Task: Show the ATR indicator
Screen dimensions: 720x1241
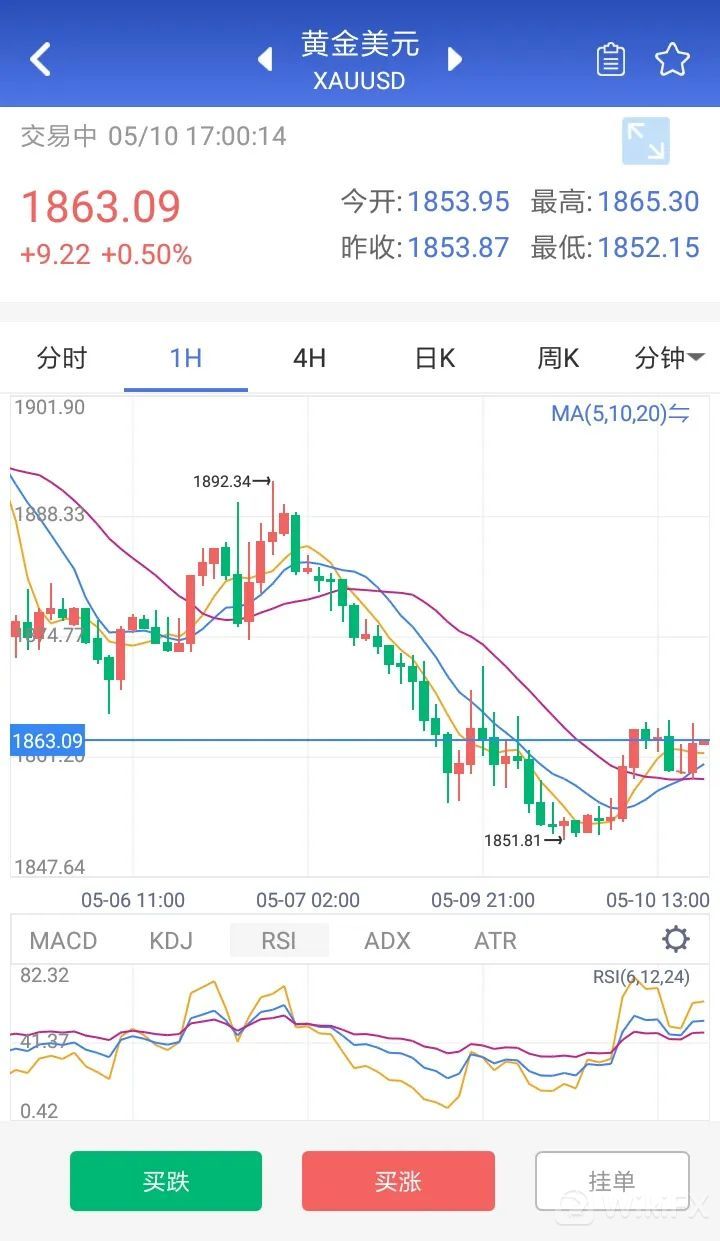Action: click(495, 941)
